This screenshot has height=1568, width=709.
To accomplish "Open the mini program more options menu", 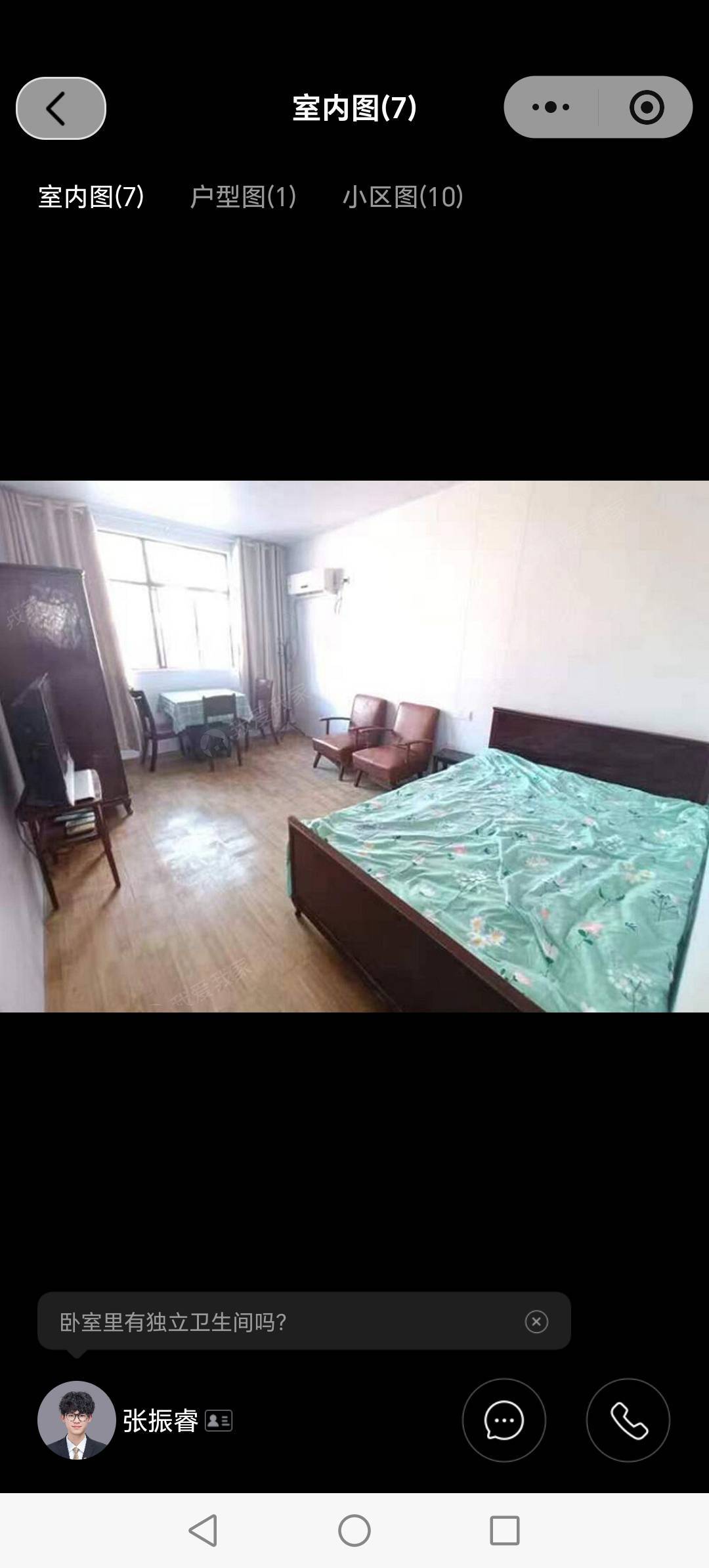I will point(551,107).
